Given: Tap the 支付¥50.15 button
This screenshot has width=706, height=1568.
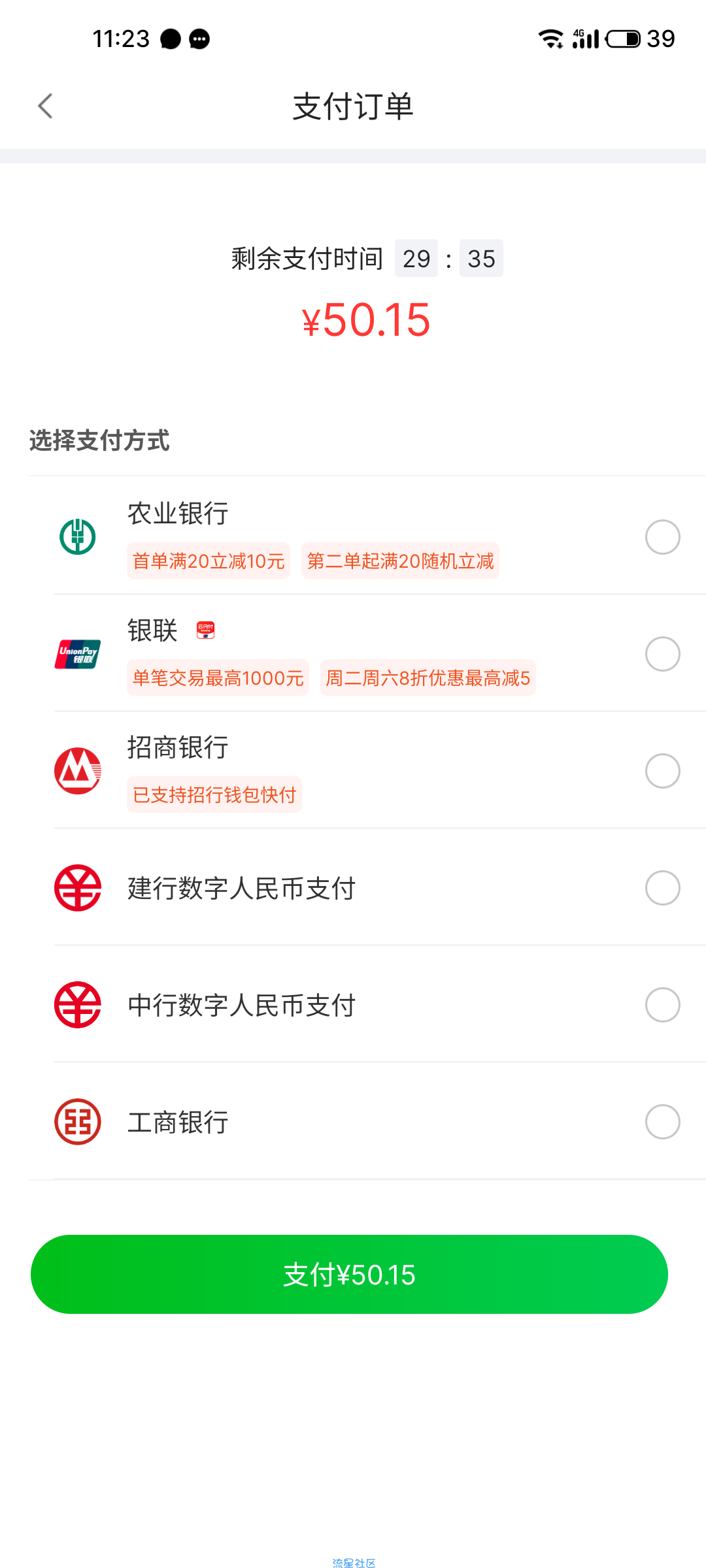Looking at the screenshot, I should pos(349,1274).
